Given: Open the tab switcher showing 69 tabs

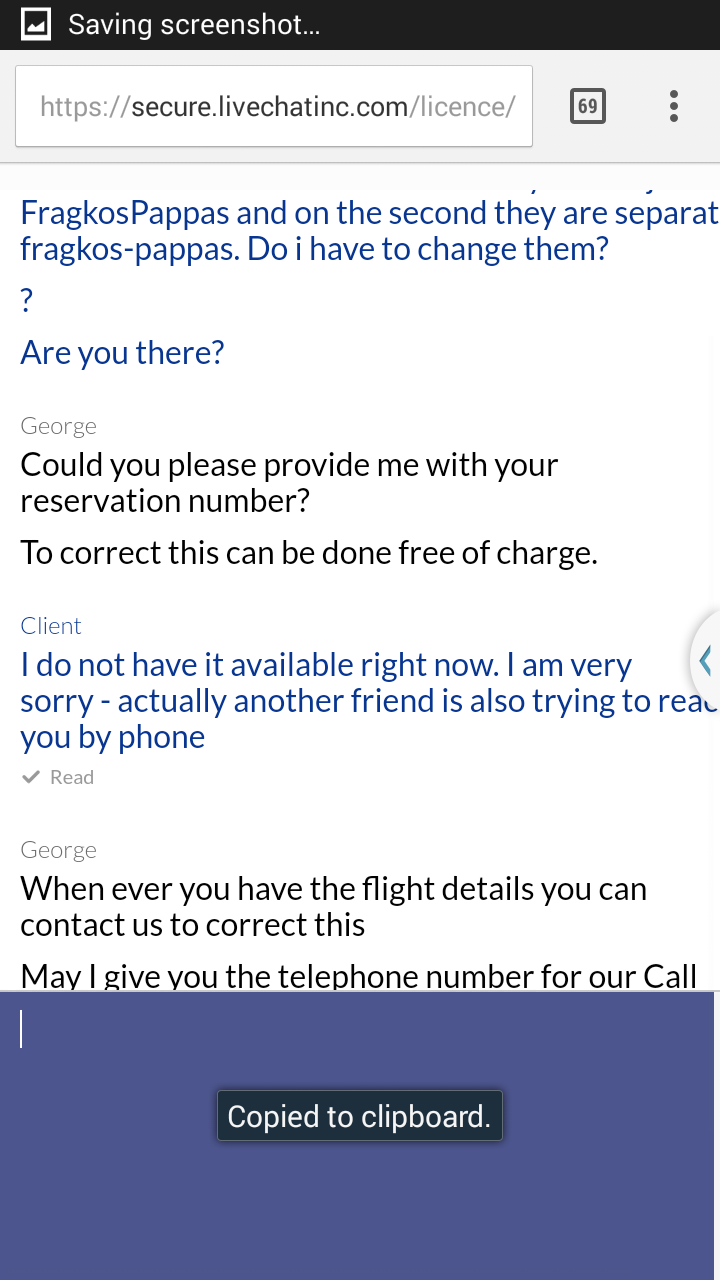Looking at the screenshot, I should click(x=588, y=106).
